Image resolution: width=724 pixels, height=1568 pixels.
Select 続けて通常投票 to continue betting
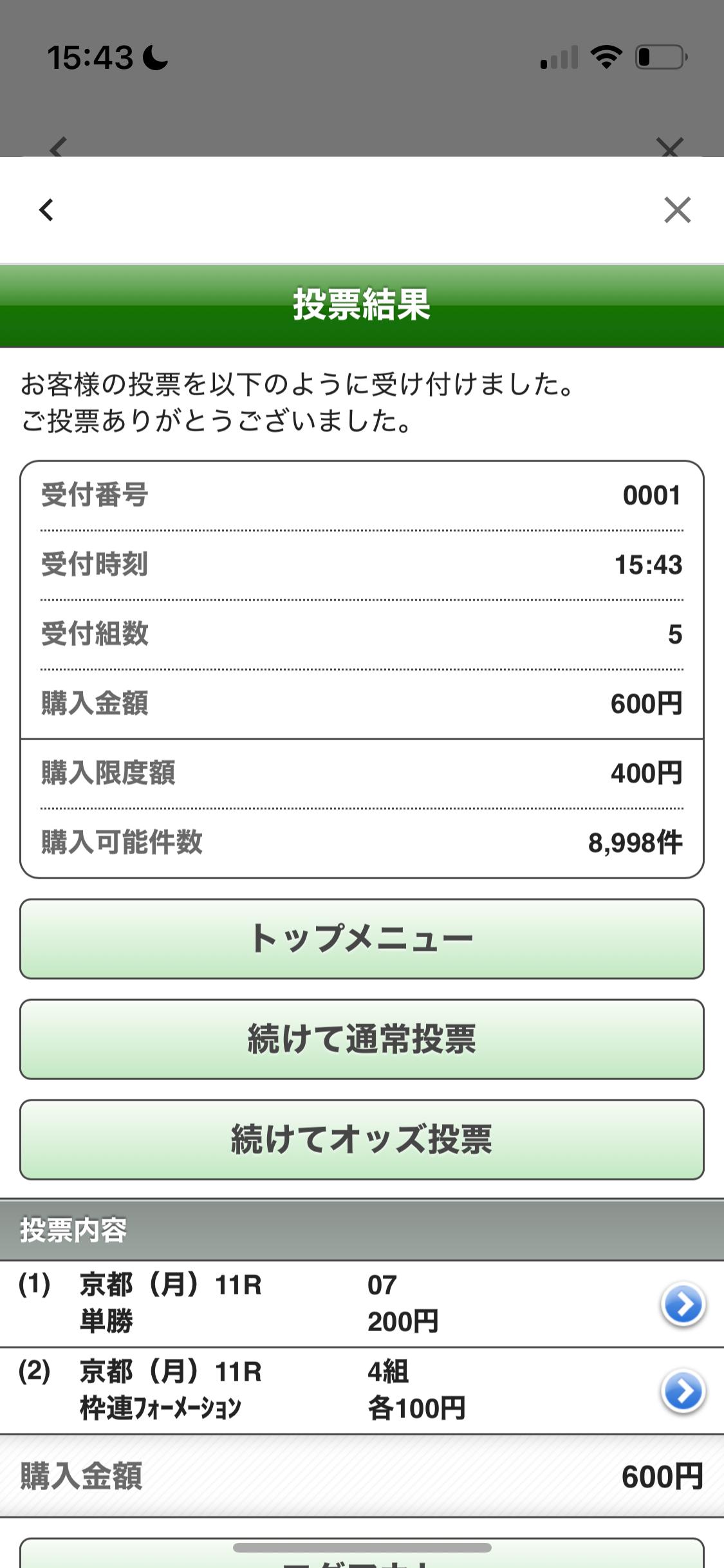(362, 1039)
